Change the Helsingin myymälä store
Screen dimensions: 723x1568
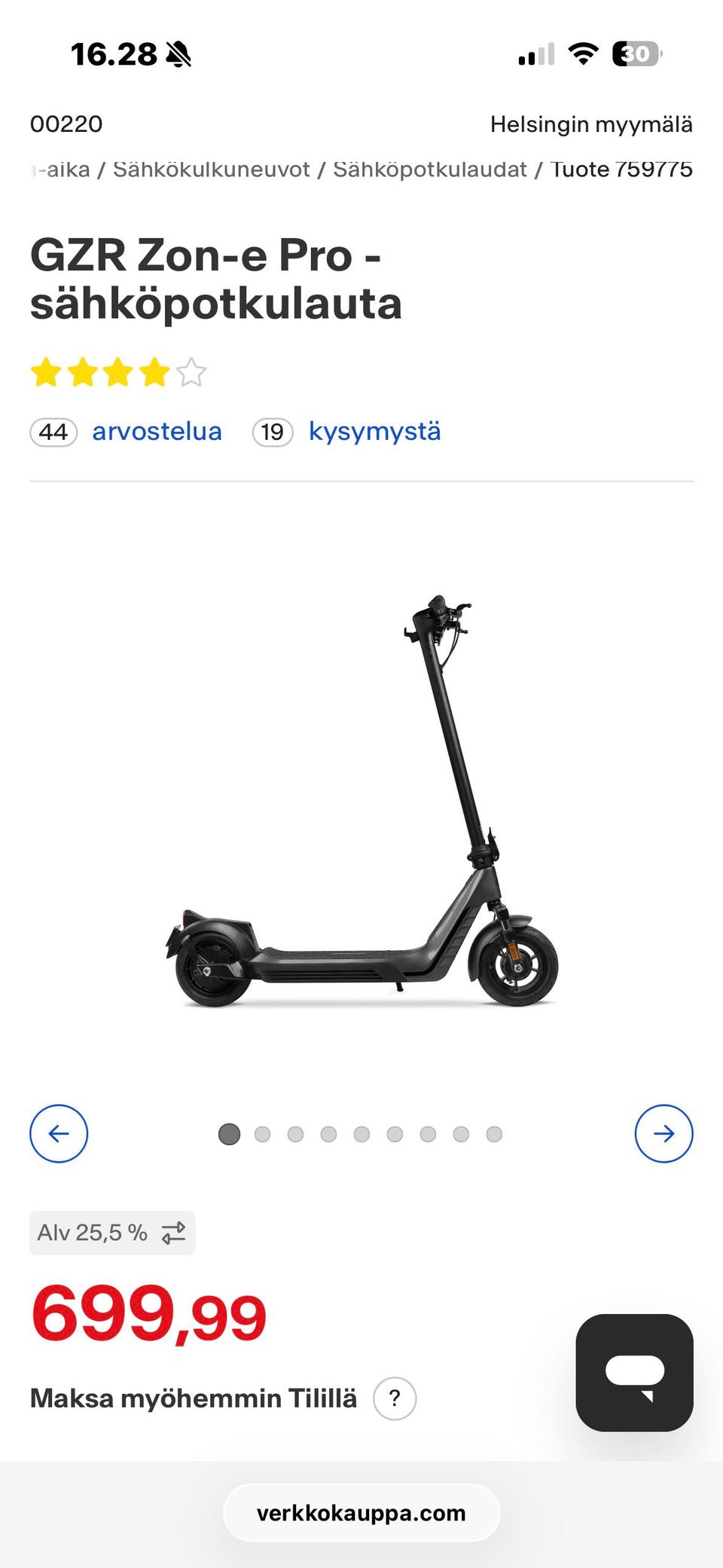pos(591,124)
